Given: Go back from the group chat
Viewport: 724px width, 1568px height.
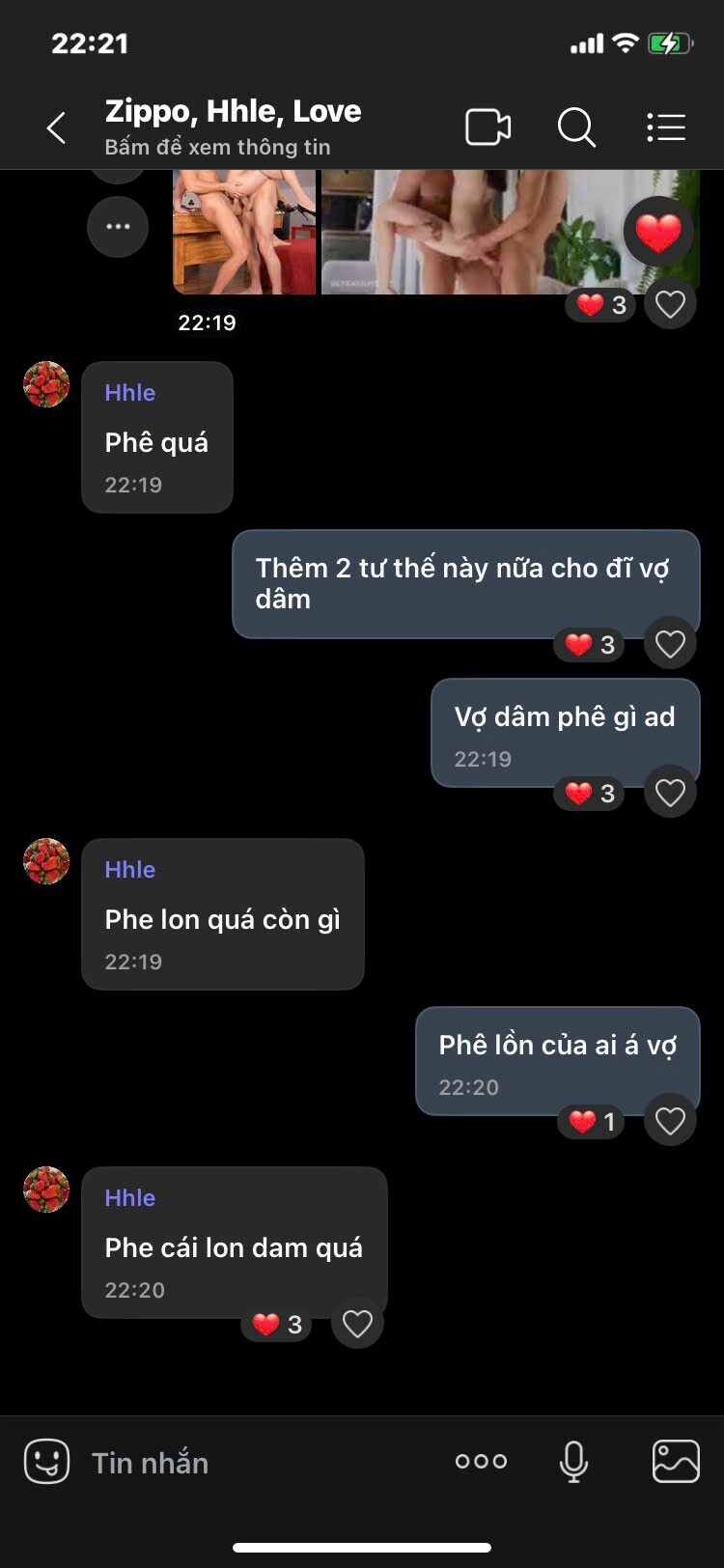Looking at the screenshot, I should coord(57,127).
